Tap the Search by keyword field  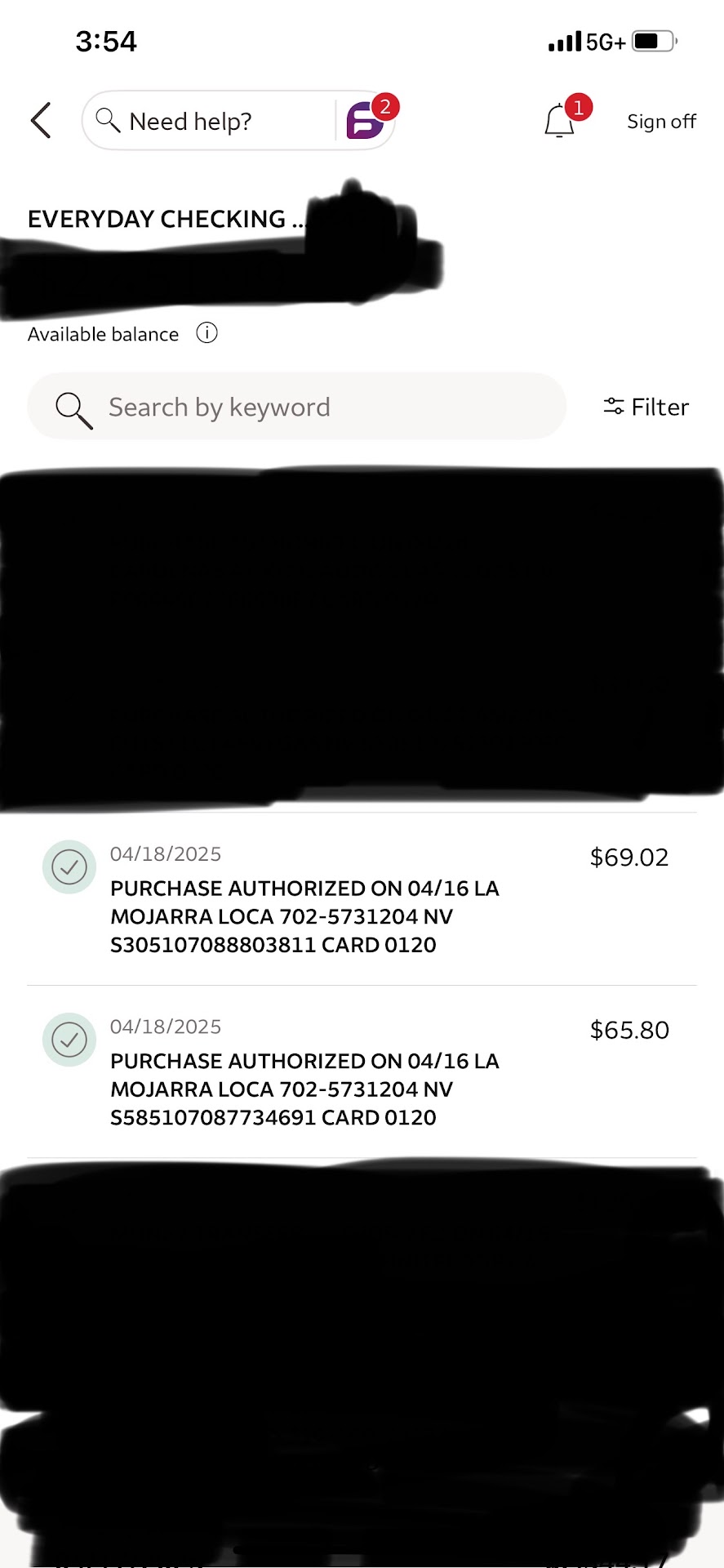coord(296,407)
